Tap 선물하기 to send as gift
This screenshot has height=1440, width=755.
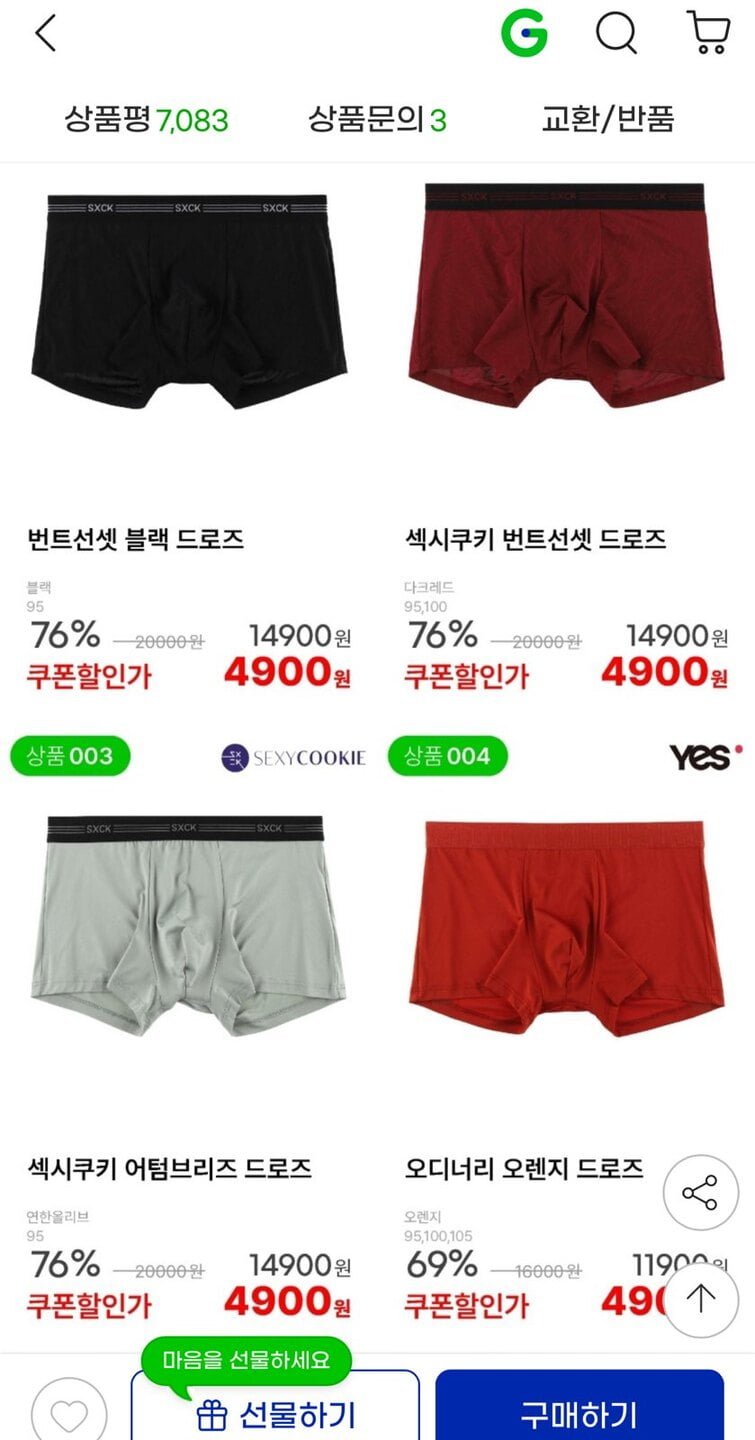click(x=275, y=1411)
